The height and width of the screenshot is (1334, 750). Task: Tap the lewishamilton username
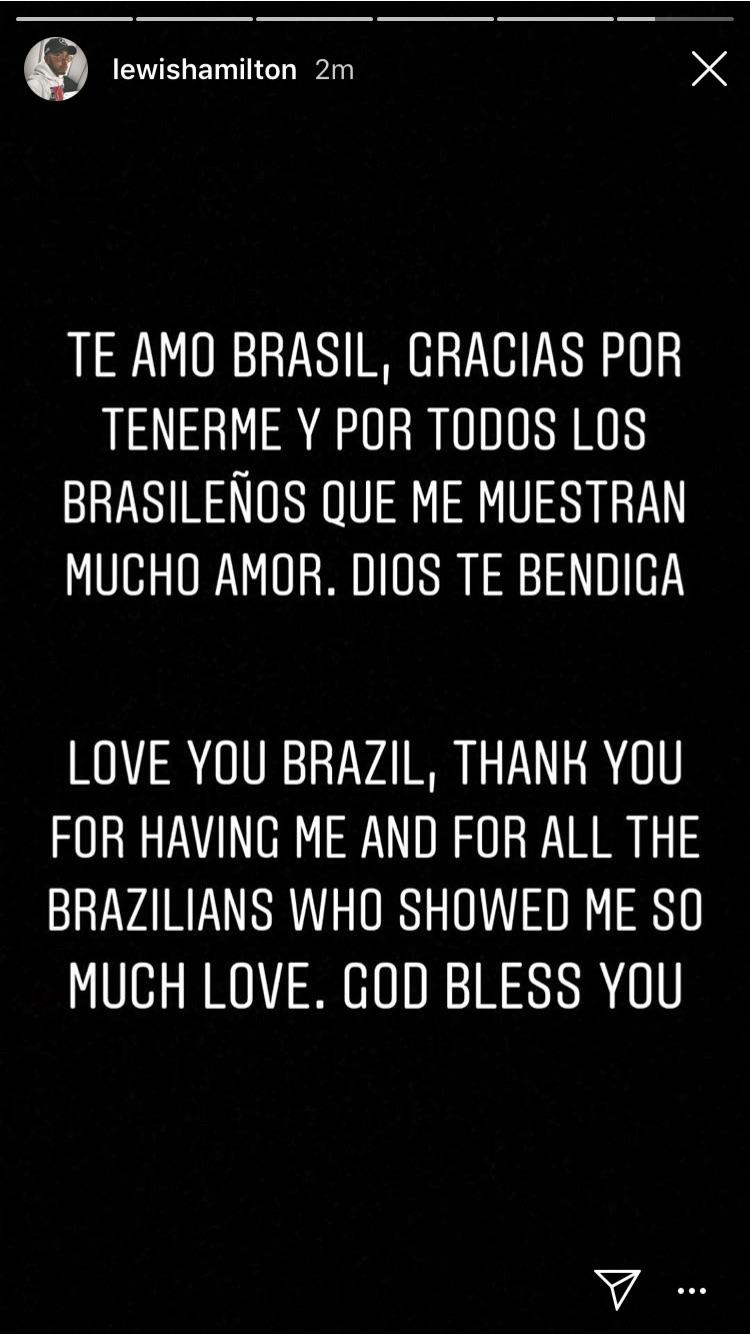[204, 69]
